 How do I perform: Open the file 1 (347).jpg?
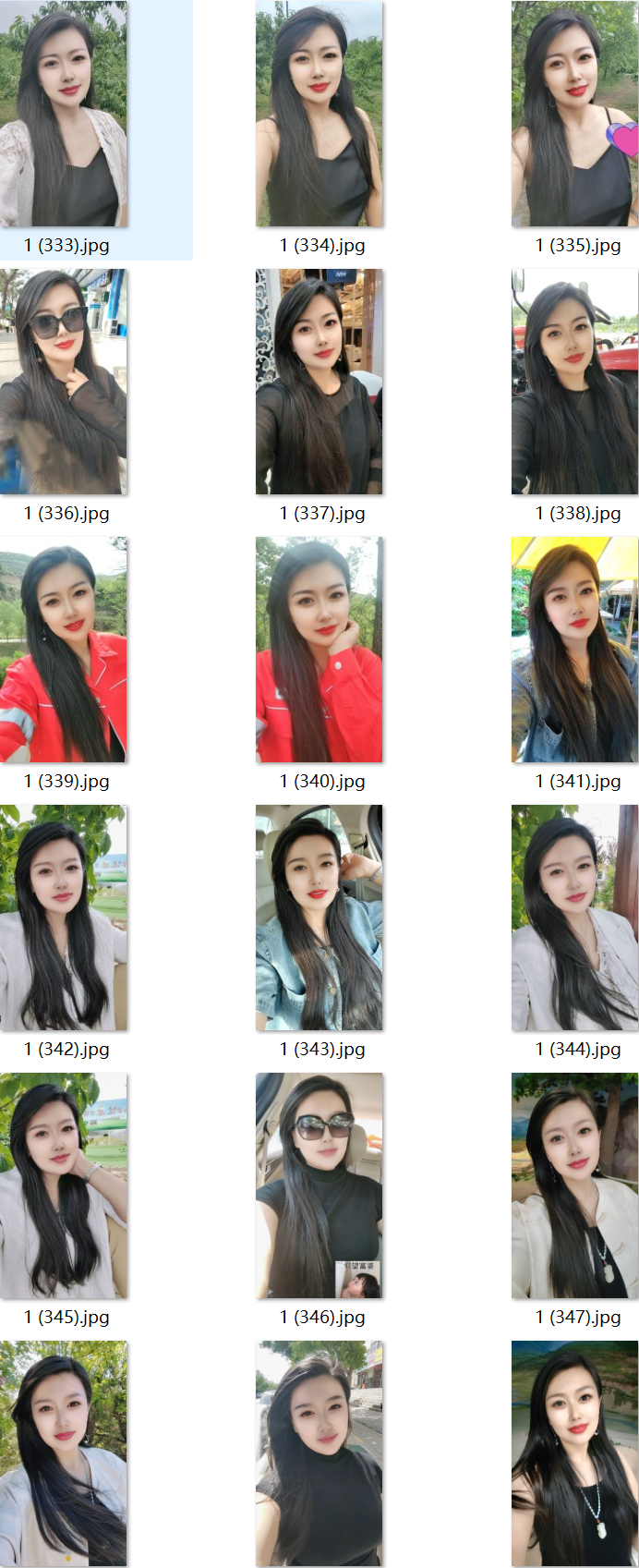(x=574, y=1185)
